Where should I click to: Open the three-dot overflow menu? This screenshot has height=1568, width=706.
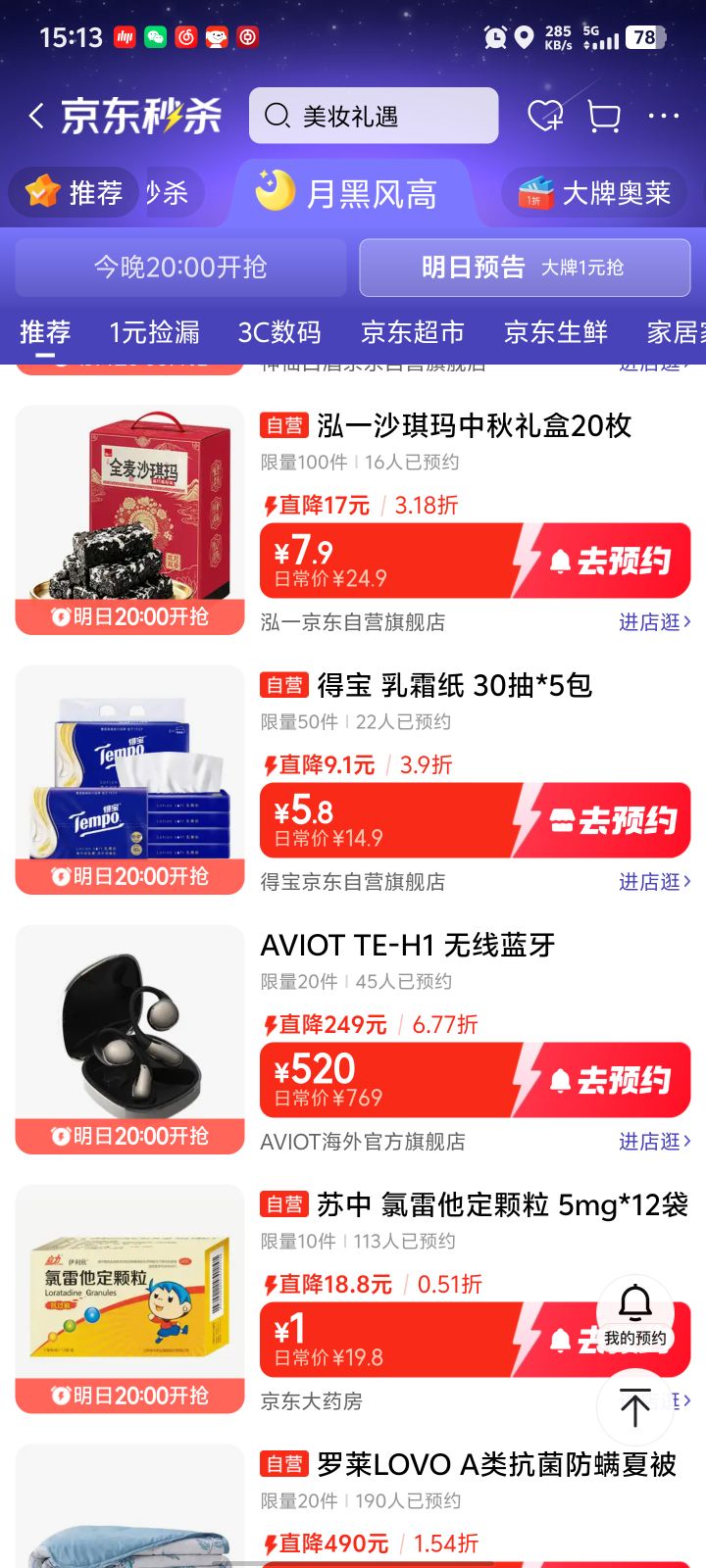click(664, 117)
